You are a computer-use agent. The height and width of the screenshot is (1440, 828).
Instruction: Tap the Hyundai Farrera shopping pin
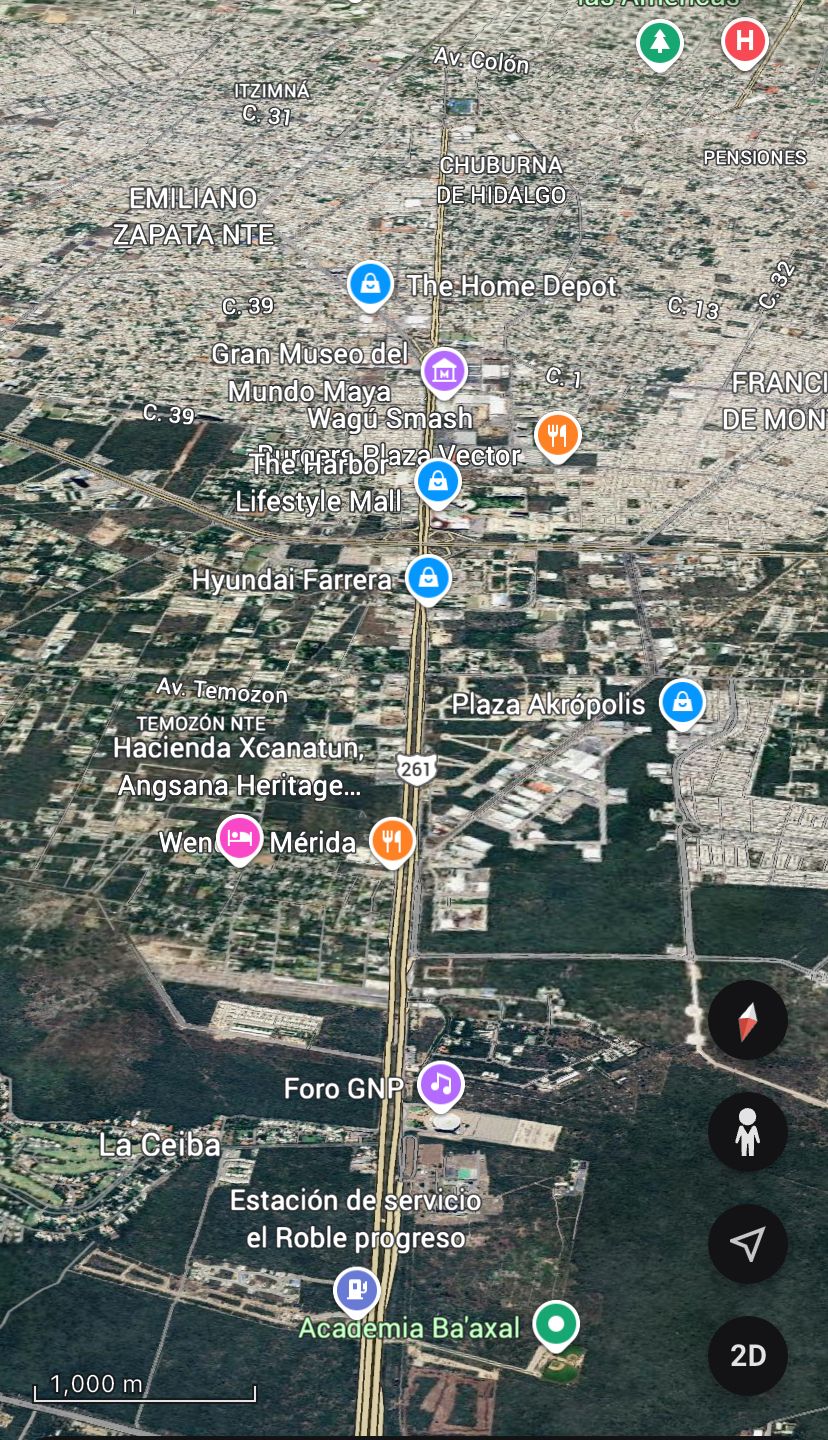[428, 578]
